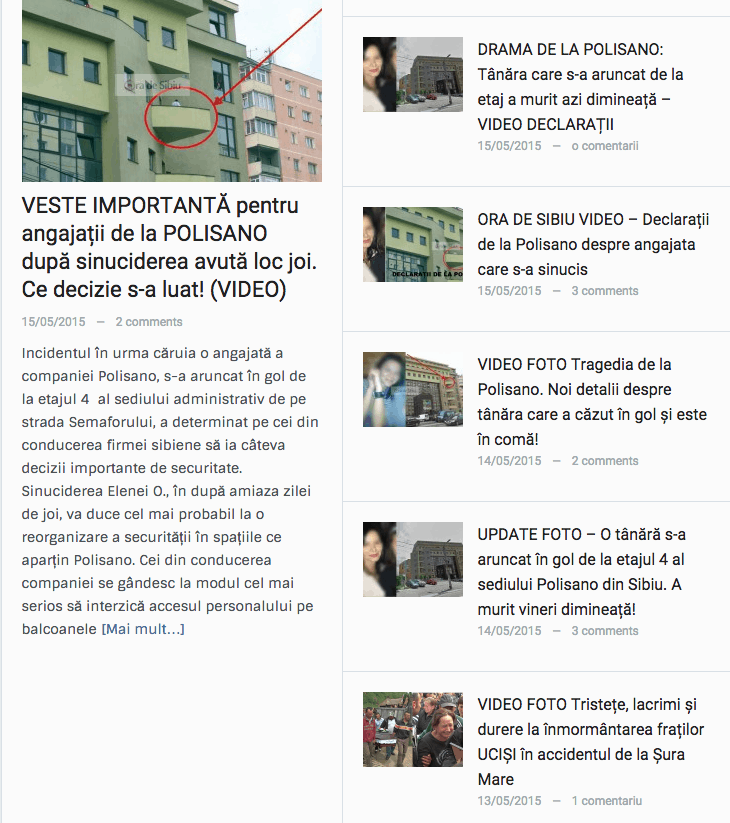
Task: View 2 comments under VESTE IMPORTANTĂ article
Action: (148, 322)
